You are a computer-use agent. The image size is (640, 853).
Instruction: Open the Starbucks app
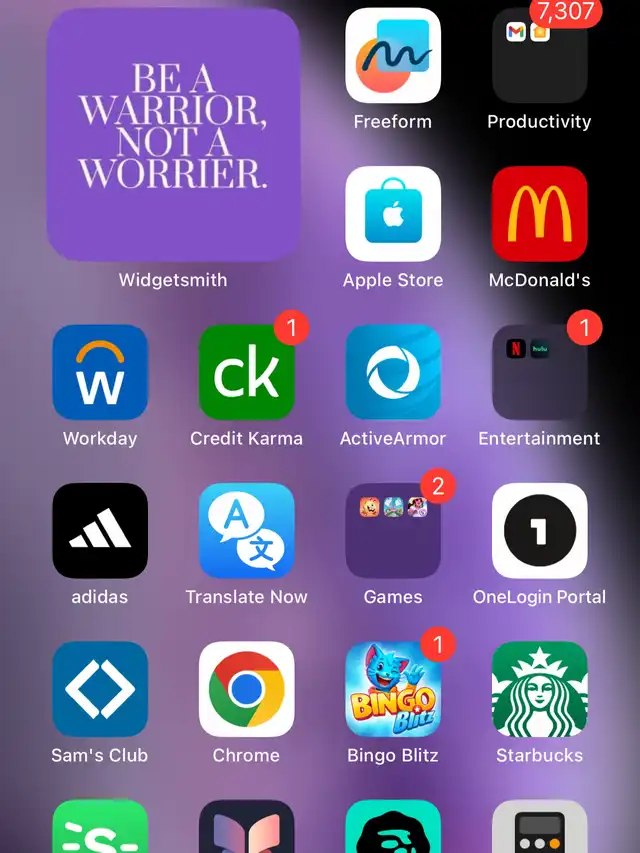coord(539,689)
